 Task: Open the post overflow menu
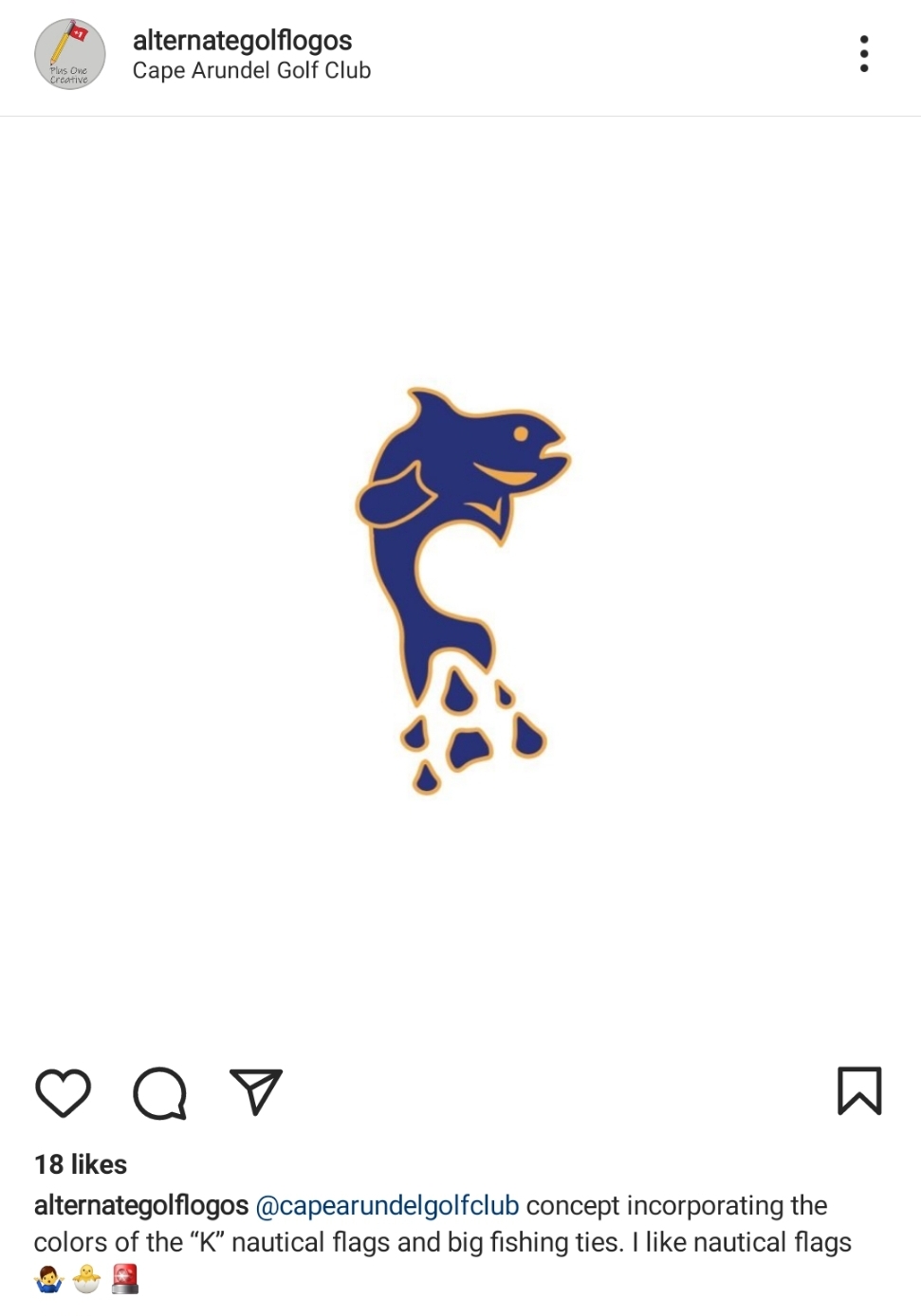pyautogui.click(x=863, y=54)
